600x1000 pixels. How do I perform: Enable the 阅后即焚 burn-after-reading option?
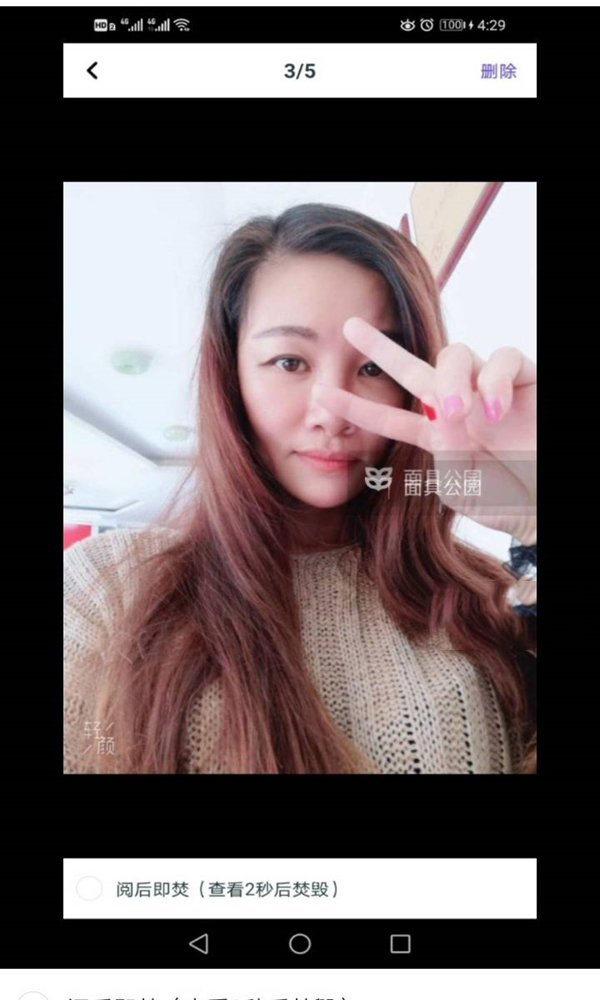point(89,888)
